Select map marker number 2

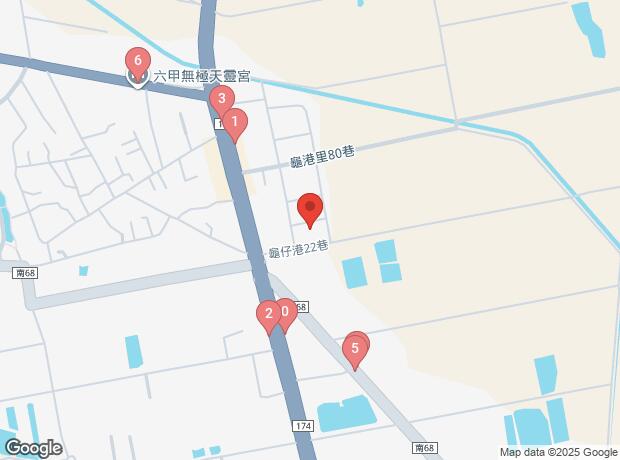268,314
